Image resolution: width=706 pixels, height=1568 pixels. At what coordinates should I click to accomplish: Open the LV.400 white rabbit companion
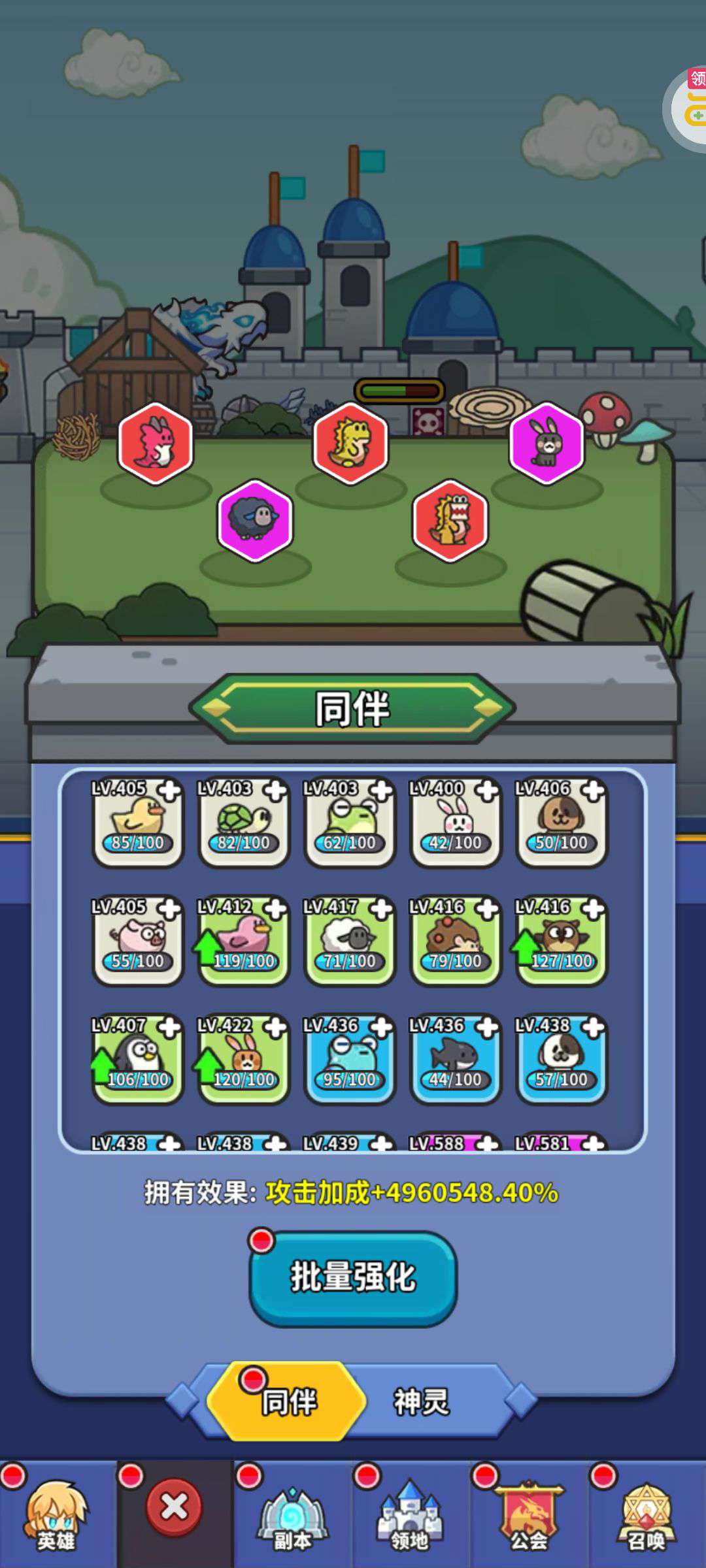click(x=455, y=822)
